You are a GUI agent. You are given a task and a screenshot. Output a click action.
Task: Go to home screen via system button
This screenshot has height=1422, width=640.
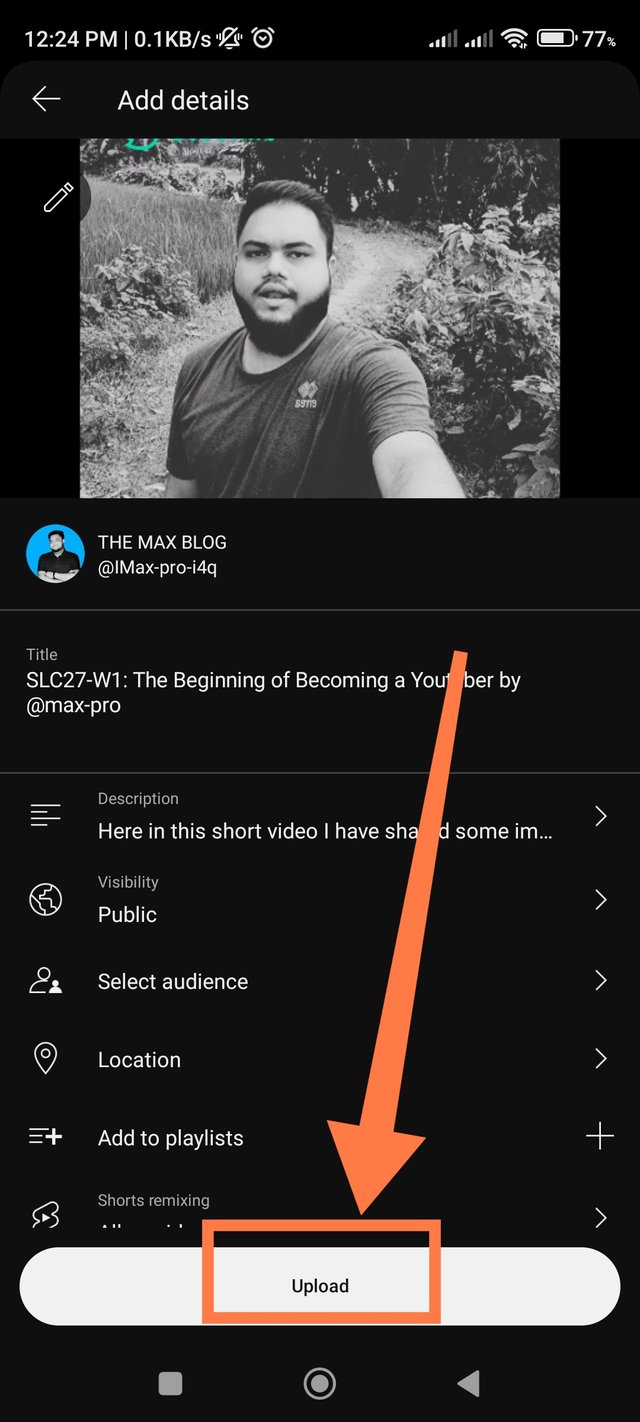pos(320,1383)
